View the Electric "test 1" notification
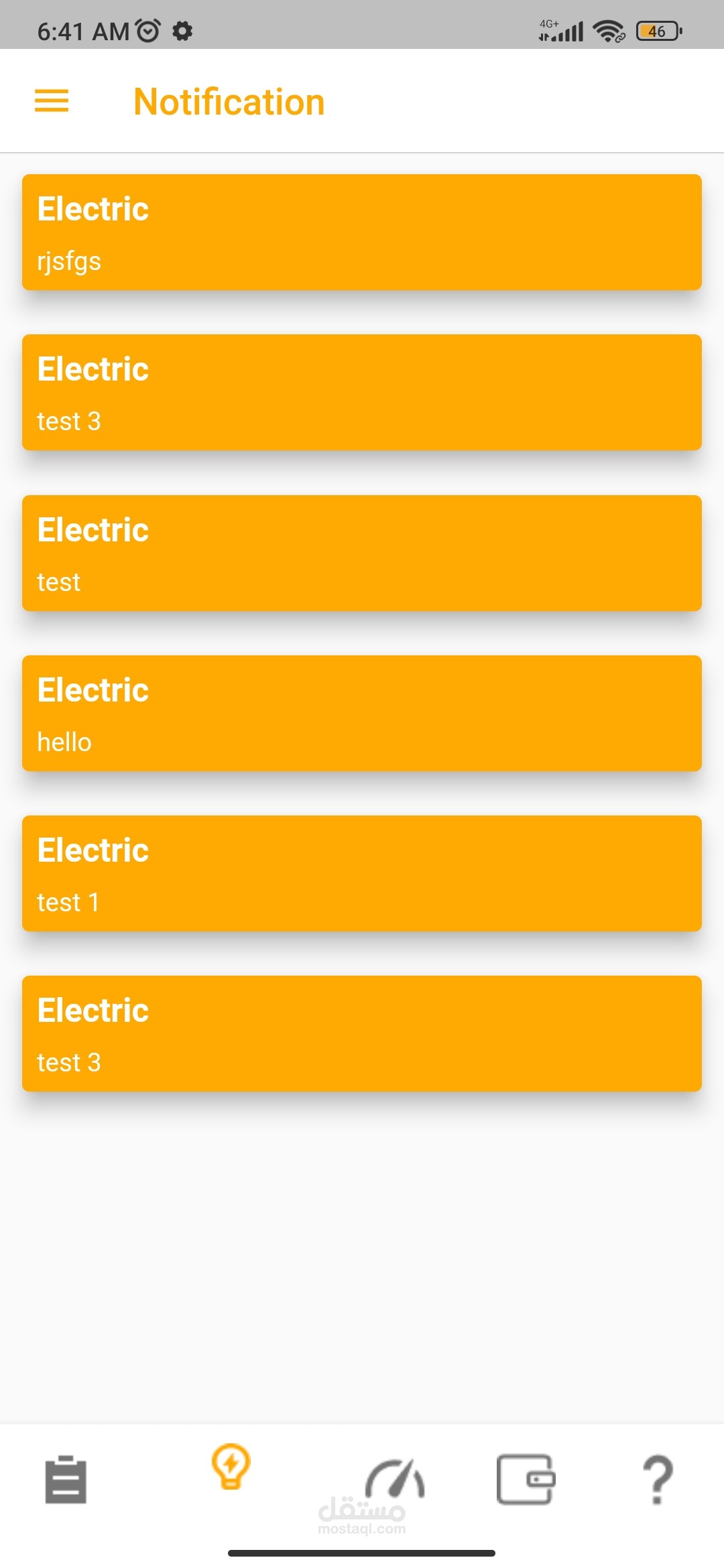 362,874
